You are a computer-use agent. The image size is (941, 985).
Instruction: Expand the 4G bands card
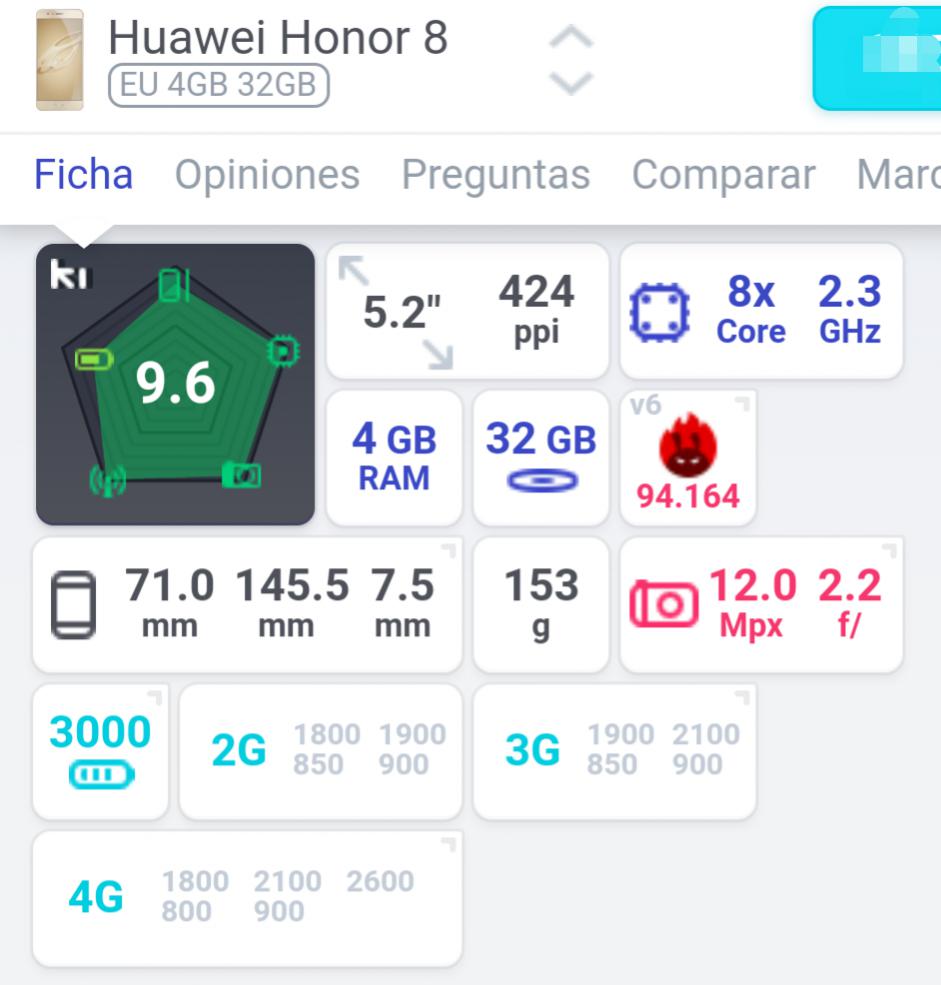pyautogui.click(x=247, y=897)
